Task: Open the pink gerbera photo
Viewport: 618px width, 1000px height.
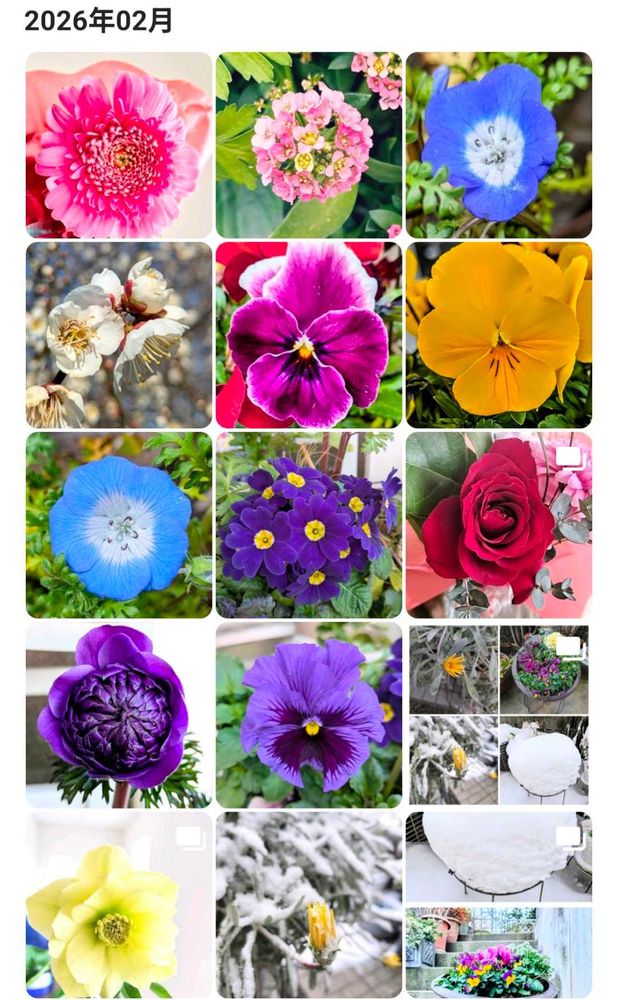Action: click(x=119, y=145)
